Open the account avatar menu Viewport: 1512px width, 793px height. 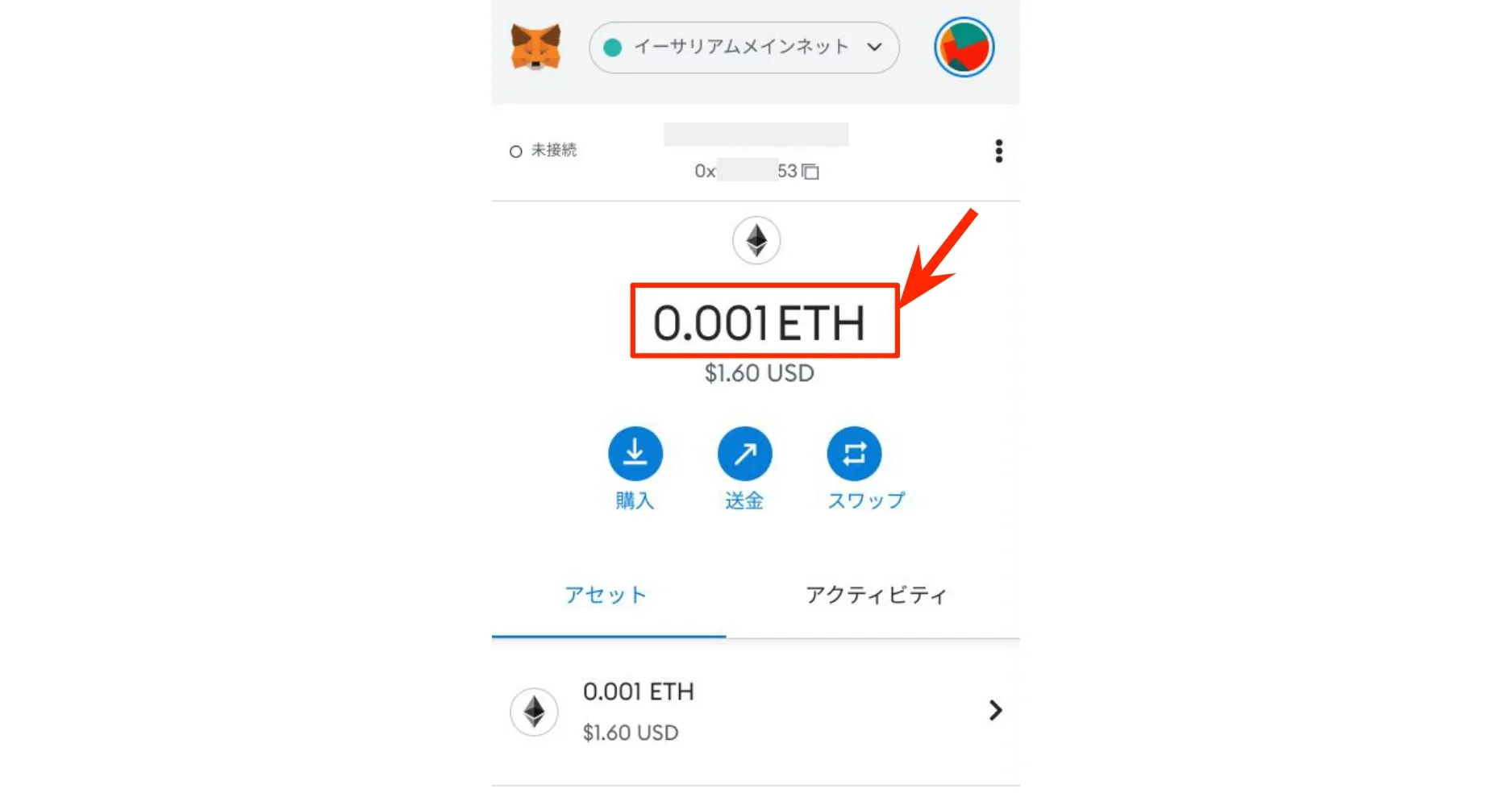point(964,48)
